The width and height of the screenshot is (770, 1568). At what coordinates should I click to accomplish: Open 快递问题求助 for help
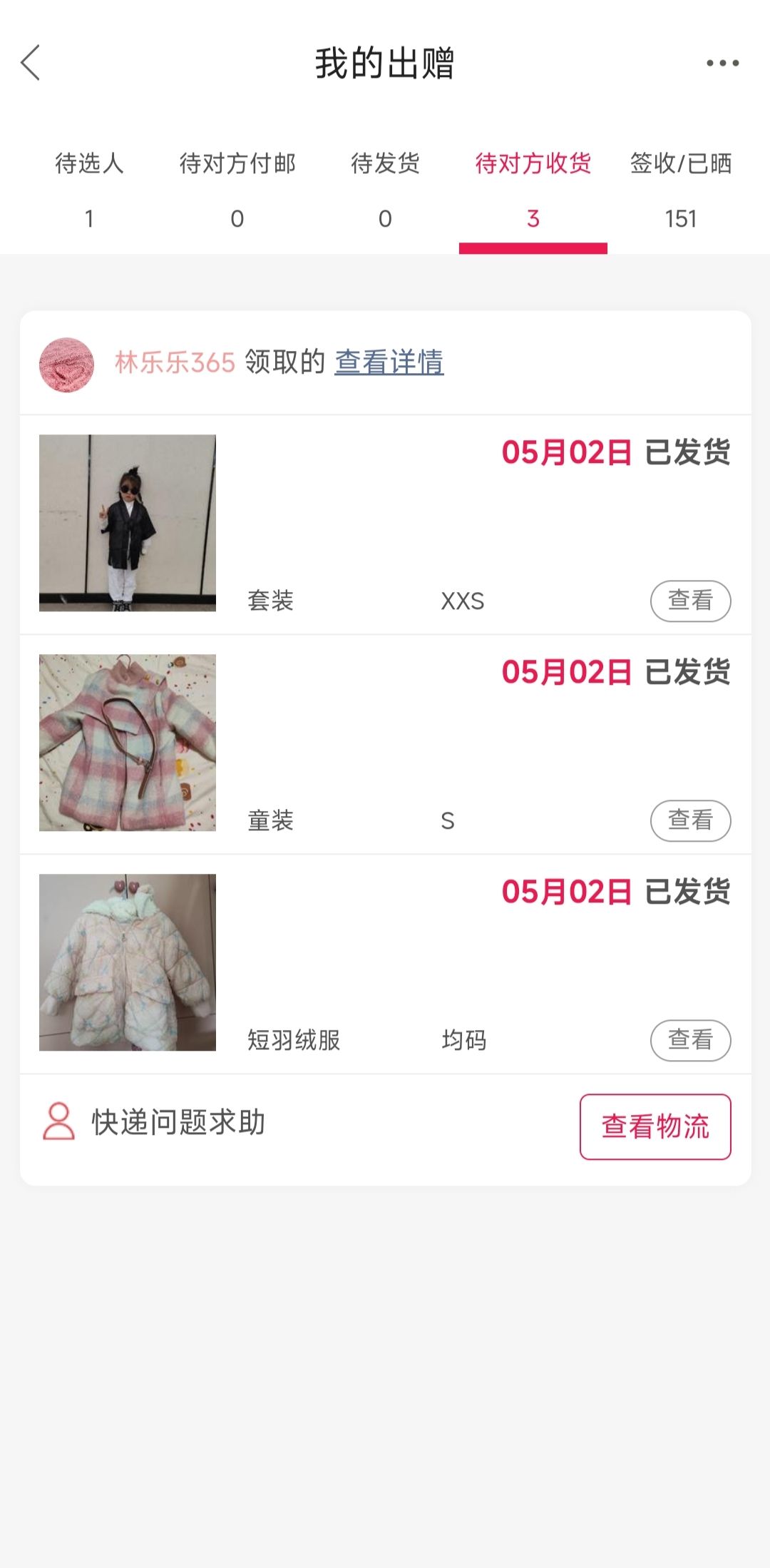(x=155, y=1122)
